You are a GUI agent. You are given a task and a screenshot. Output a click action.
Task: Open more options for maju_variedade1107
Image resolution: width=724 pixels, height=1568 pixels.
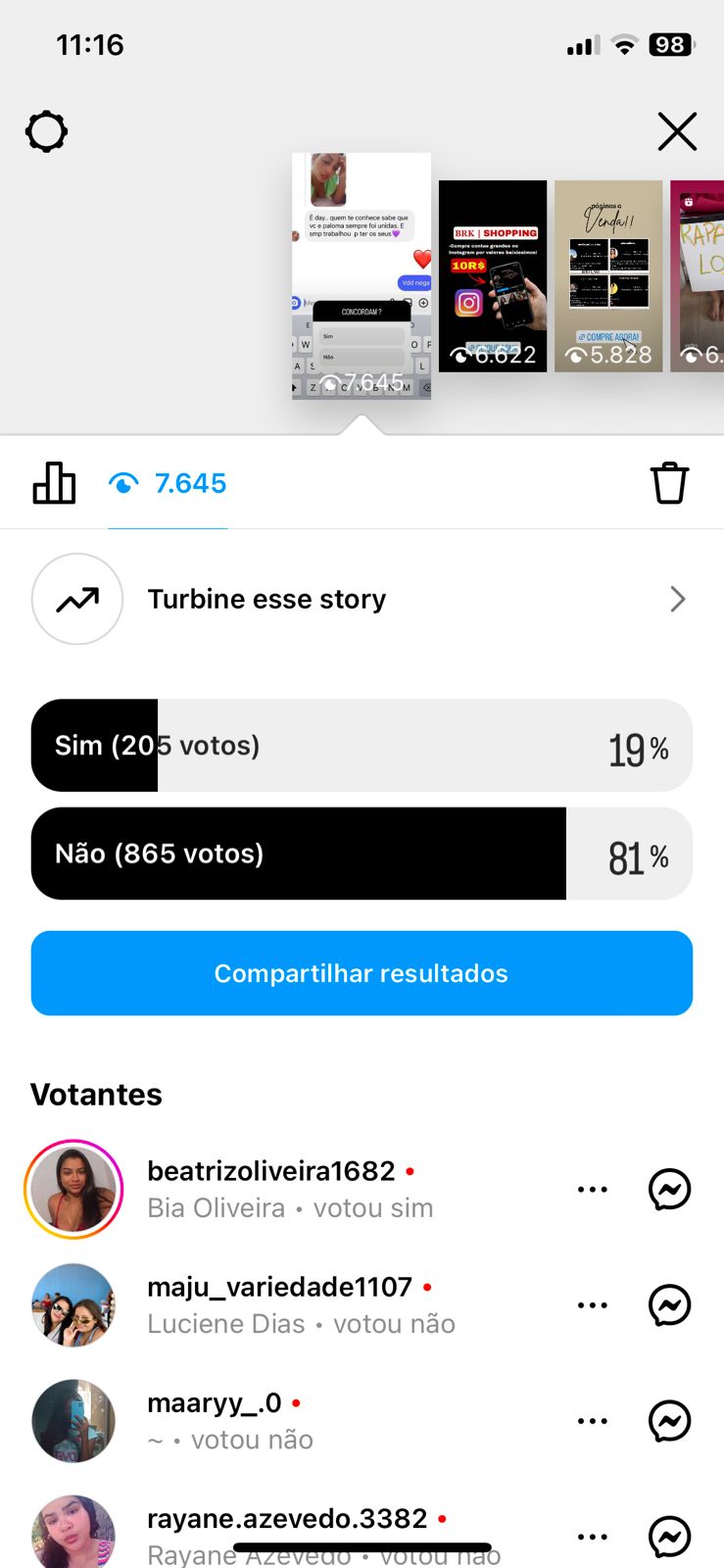point(593,1305)
